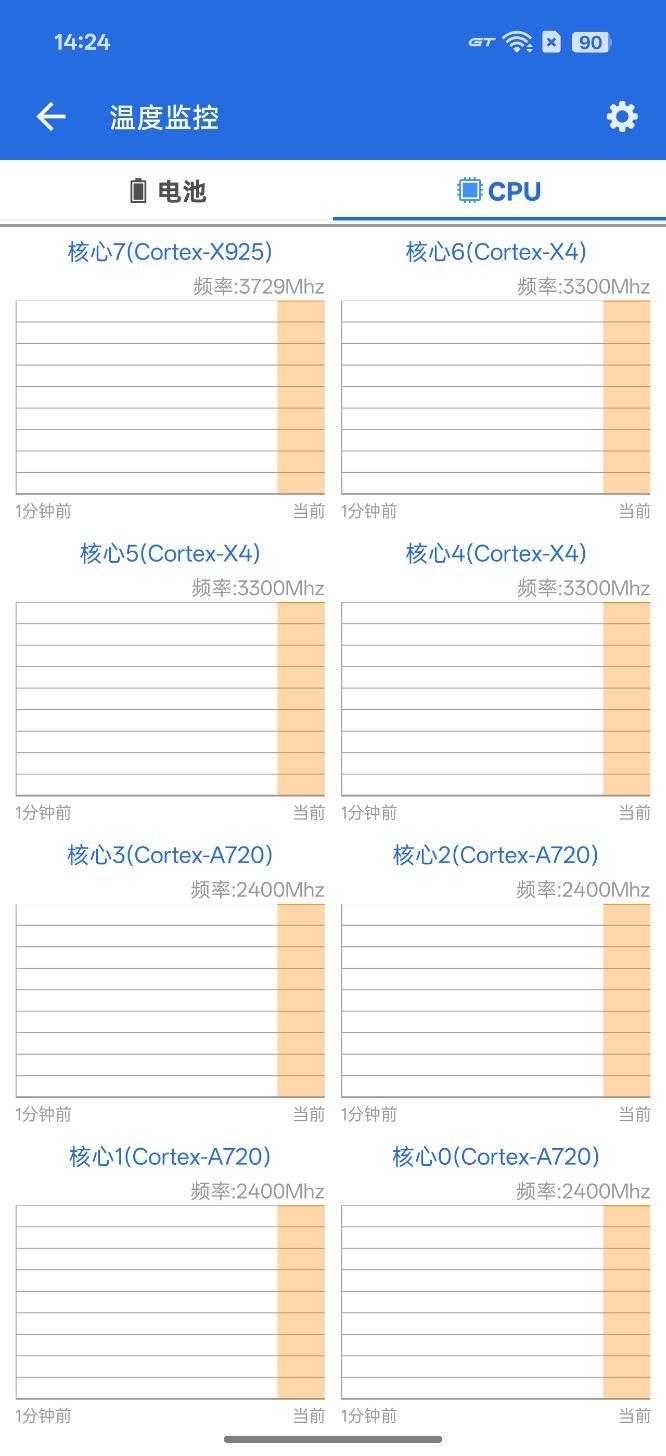Go back from the 温度监控 screen
Screen dimensions: 666x1456
tap(51, 117)
